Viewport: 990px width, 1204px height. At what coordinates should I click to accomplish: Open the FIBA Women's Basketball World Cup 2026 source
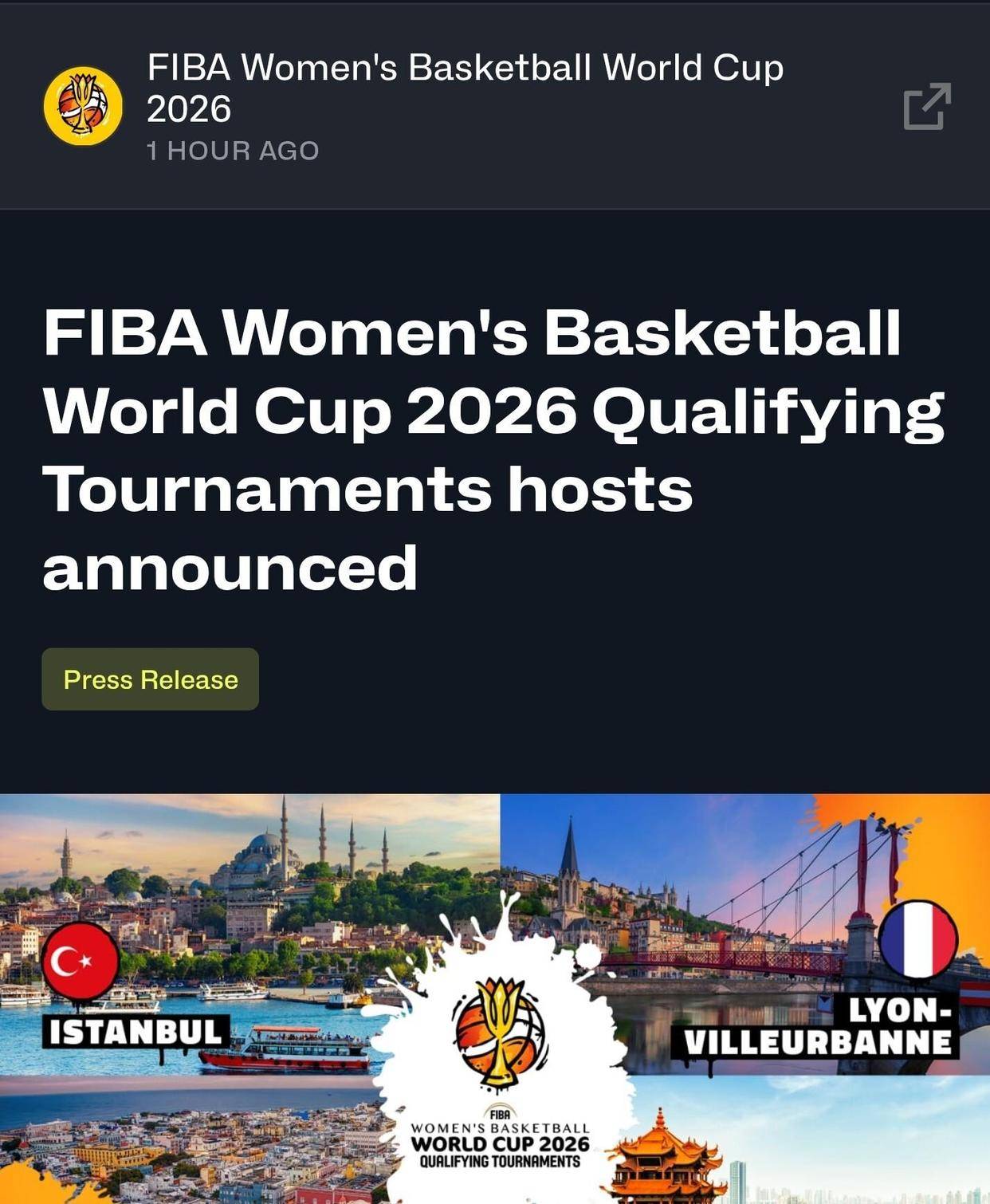(x=465, y=89)
